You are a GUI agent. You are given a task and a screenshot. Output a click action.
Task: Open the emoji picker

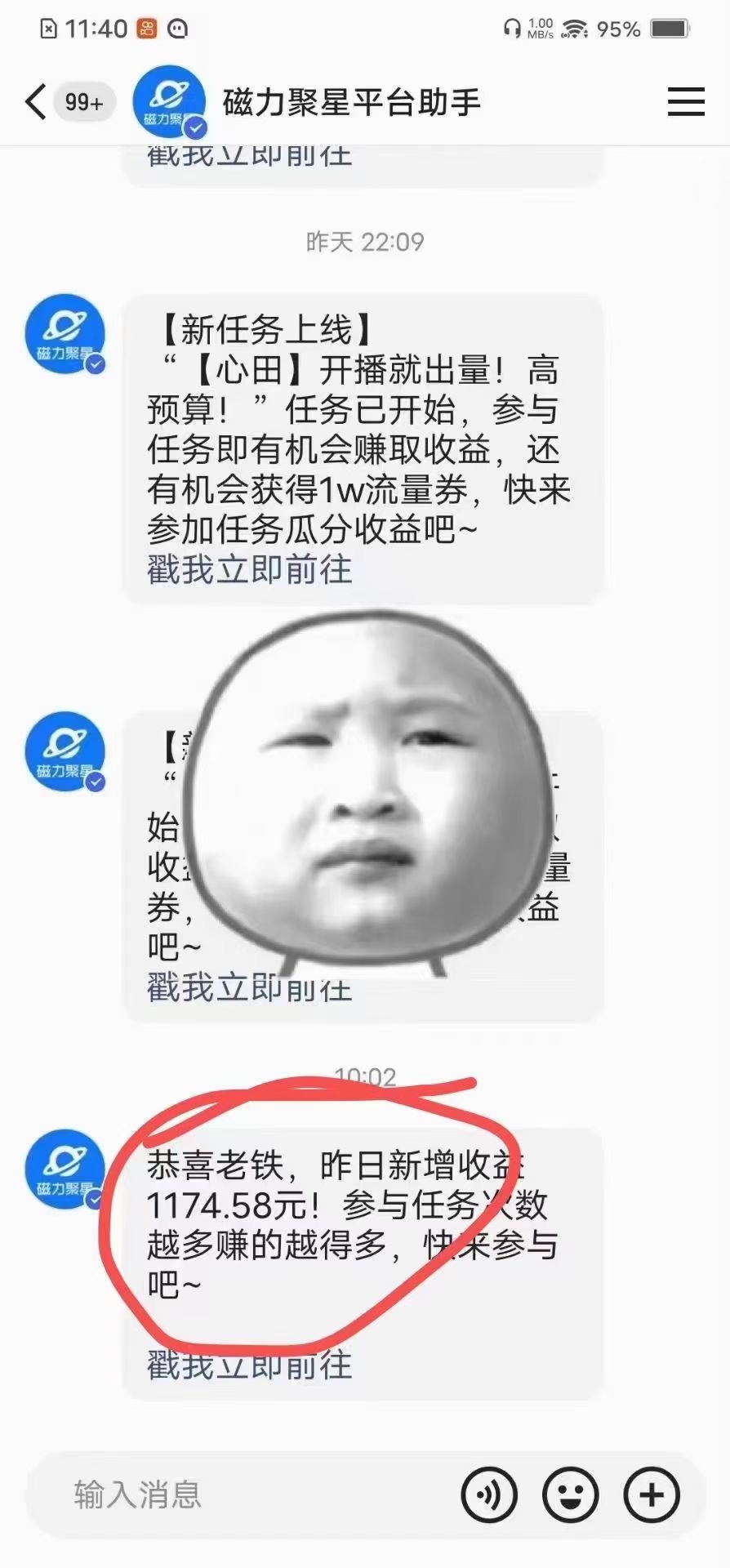570,1495
